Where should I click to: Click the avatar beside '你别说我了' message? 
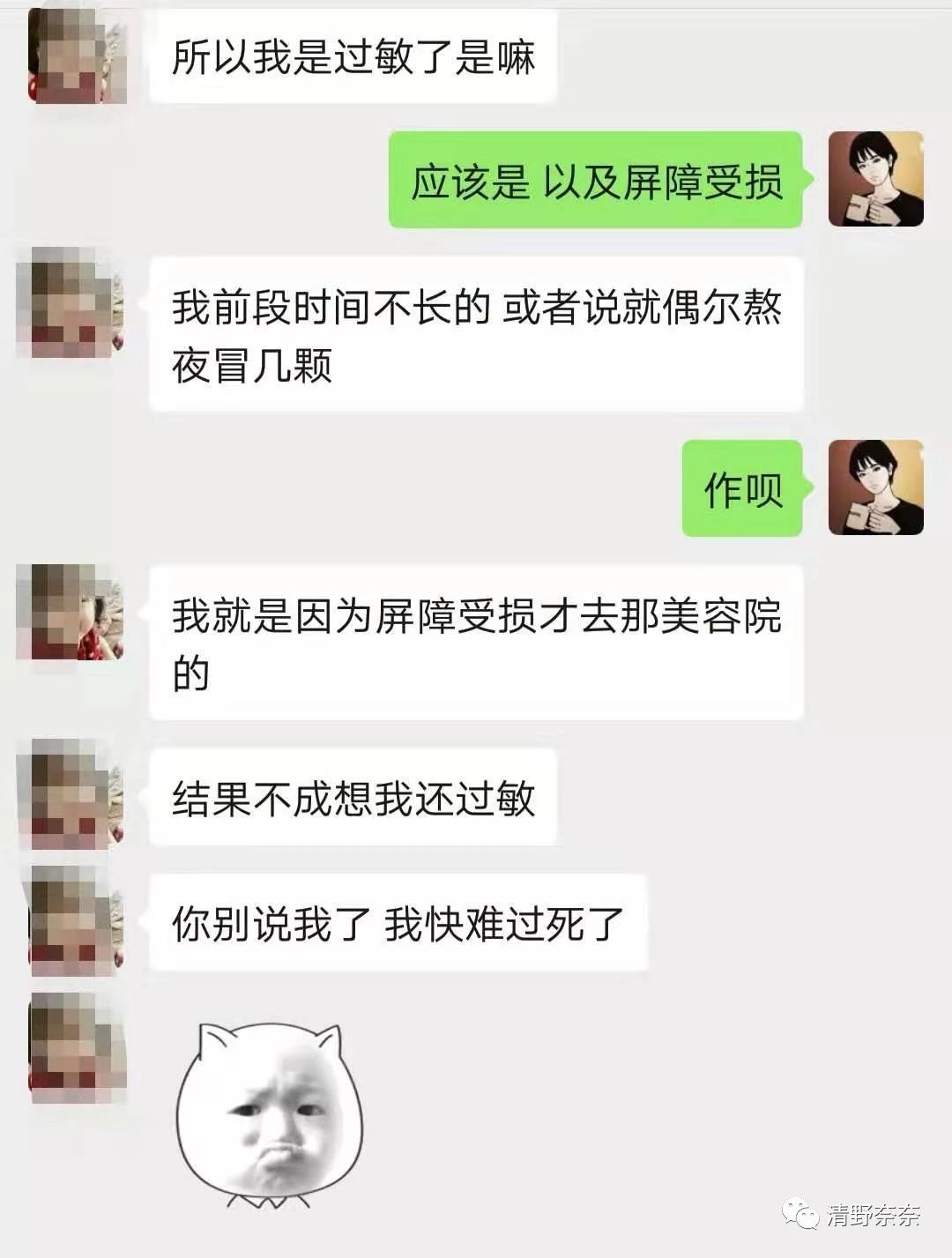tap(71, 921)
